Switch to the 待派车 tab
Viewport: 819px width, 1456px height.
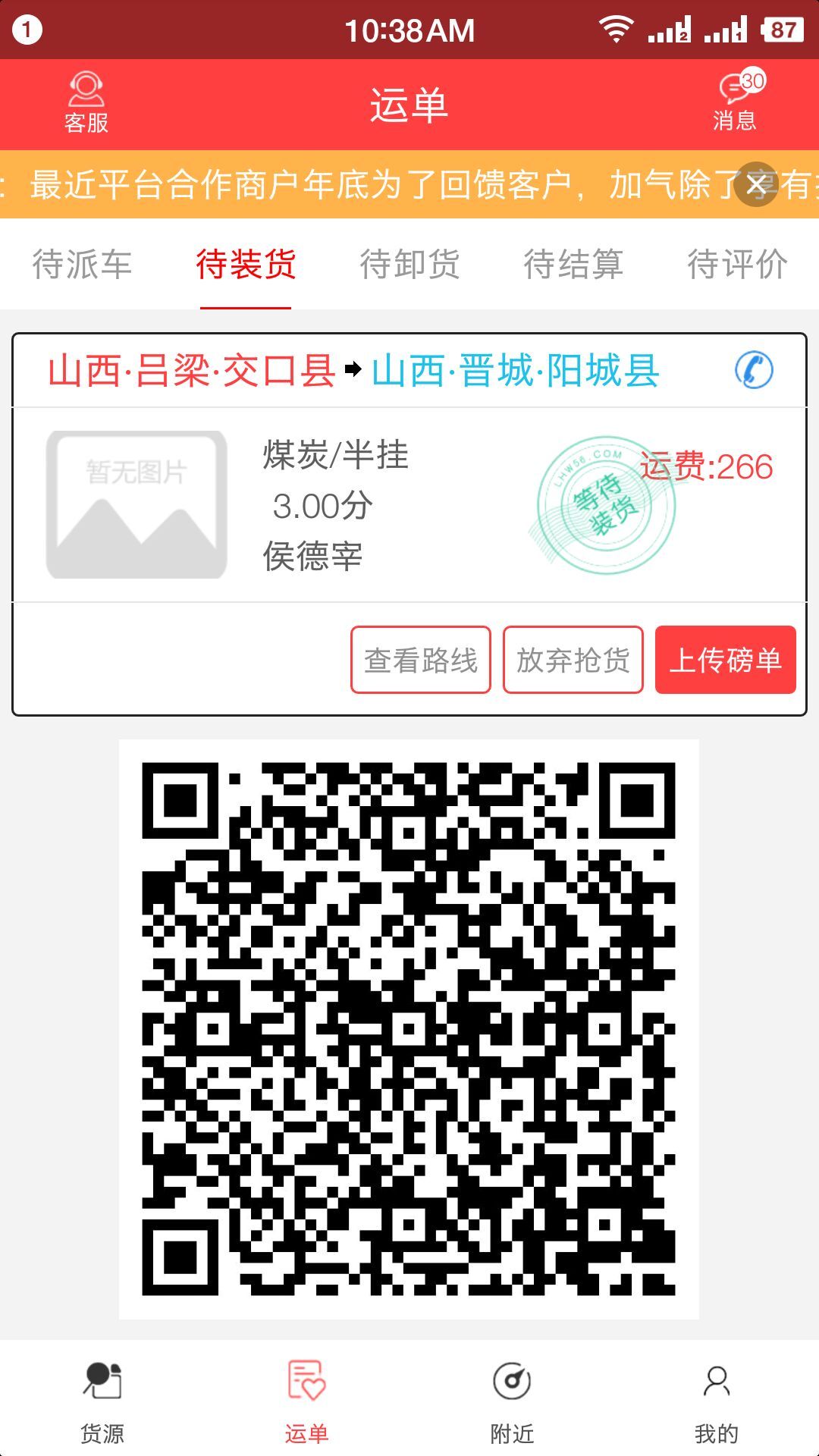(x=82, y=265)
